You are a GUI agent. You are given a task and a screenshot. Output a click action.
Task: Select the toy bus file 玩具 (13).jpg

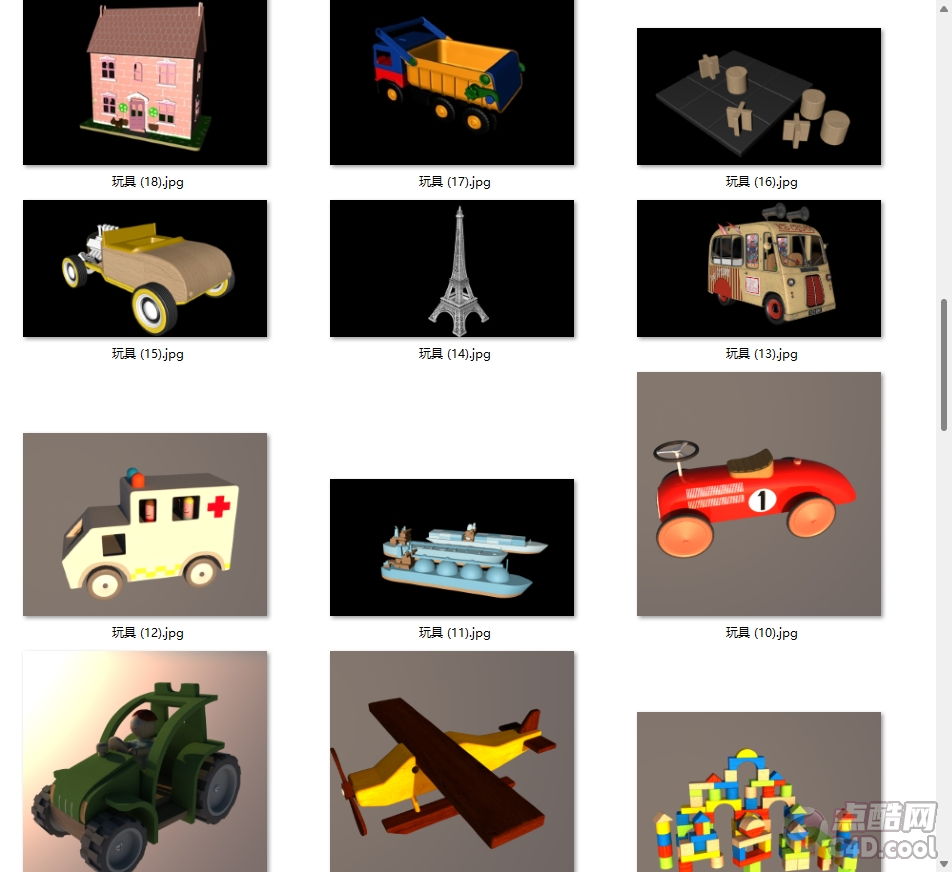click(x=759, y=268)
